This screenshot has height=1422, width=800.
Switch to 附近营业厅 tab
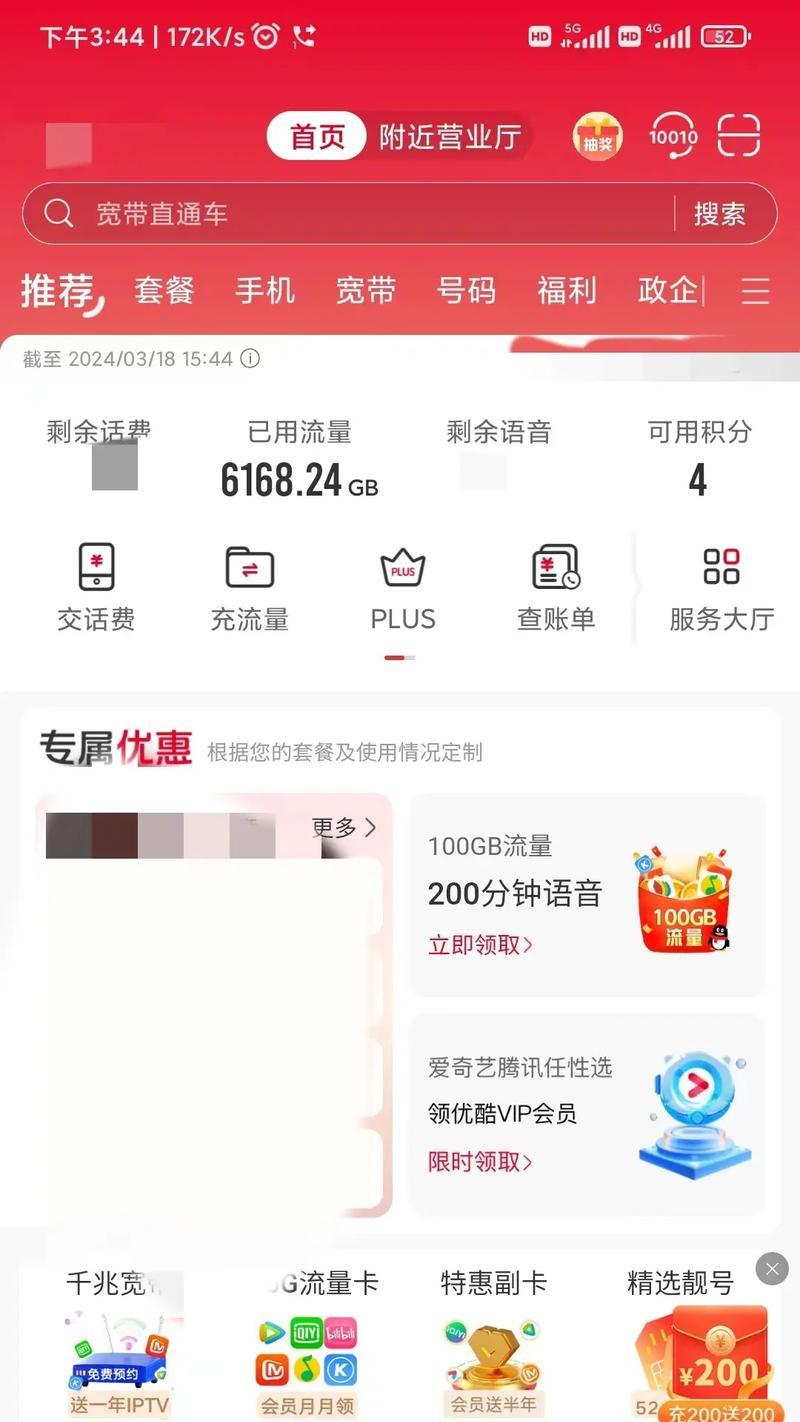(450, 137)
